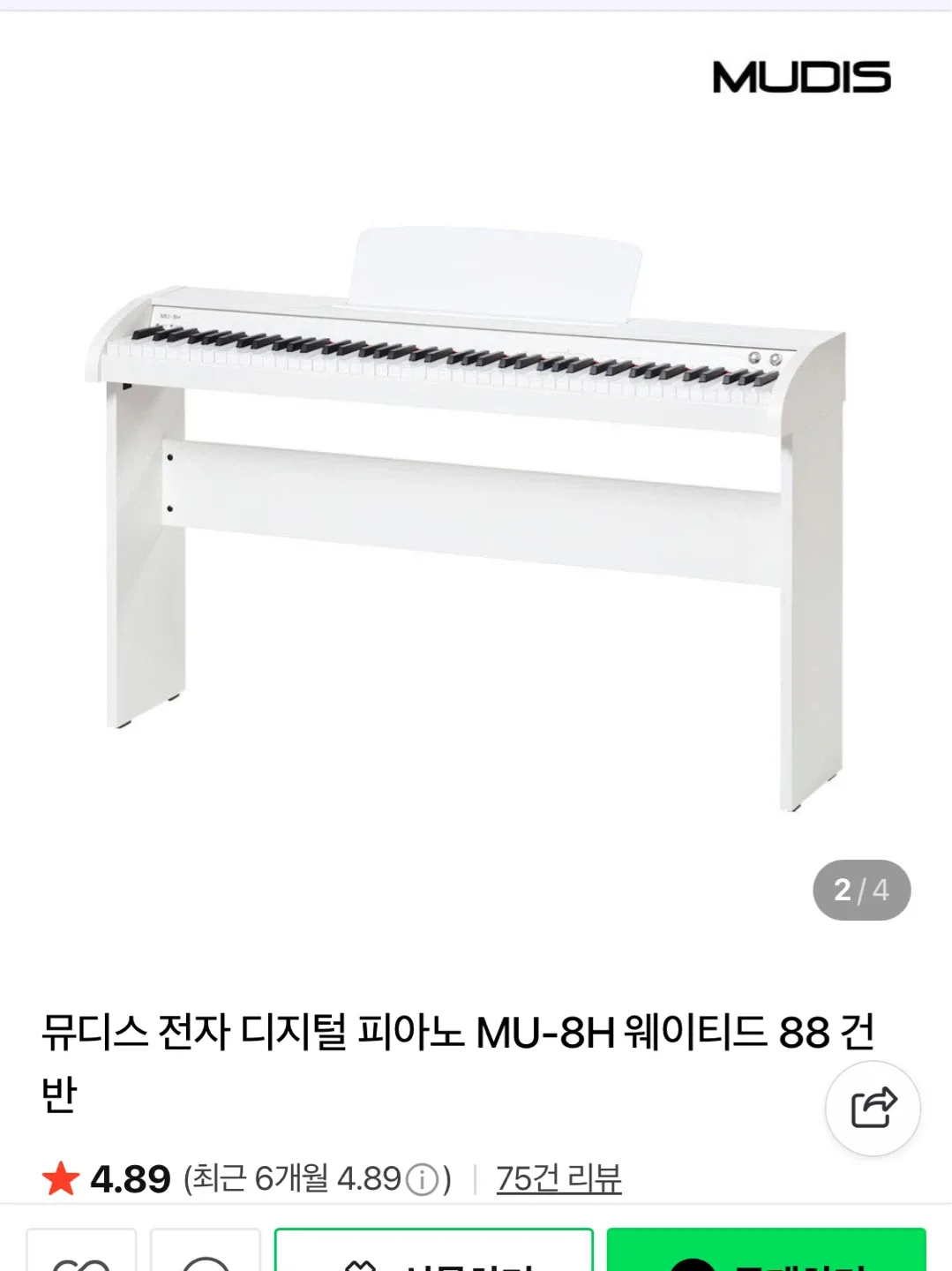Show info about the recent 6-month rating

pyautogui.click(x=423, y=1179)
